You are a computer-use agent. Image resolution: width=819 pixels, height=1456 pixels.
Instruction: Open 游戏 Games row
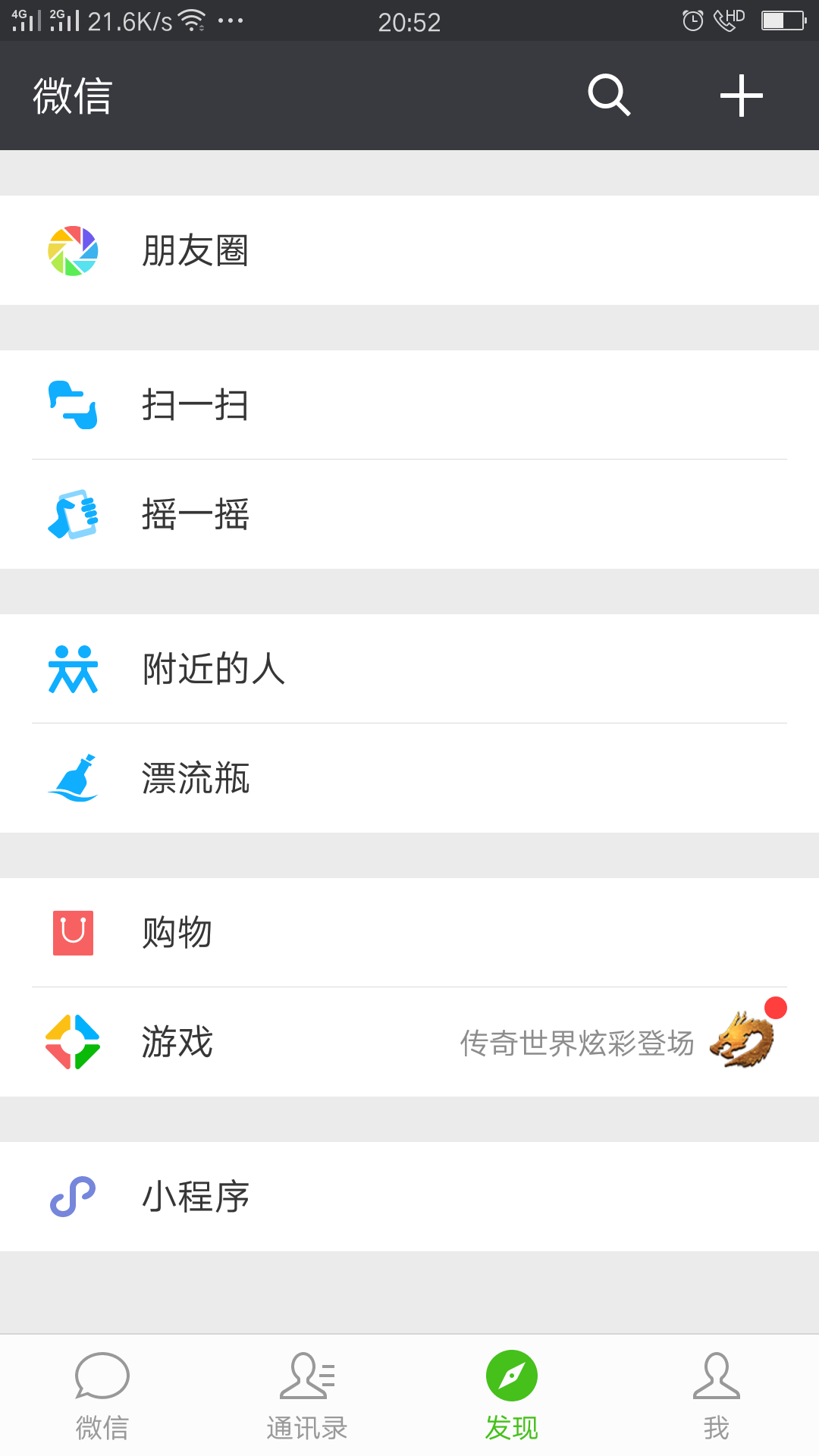(x=409, y=1042)
